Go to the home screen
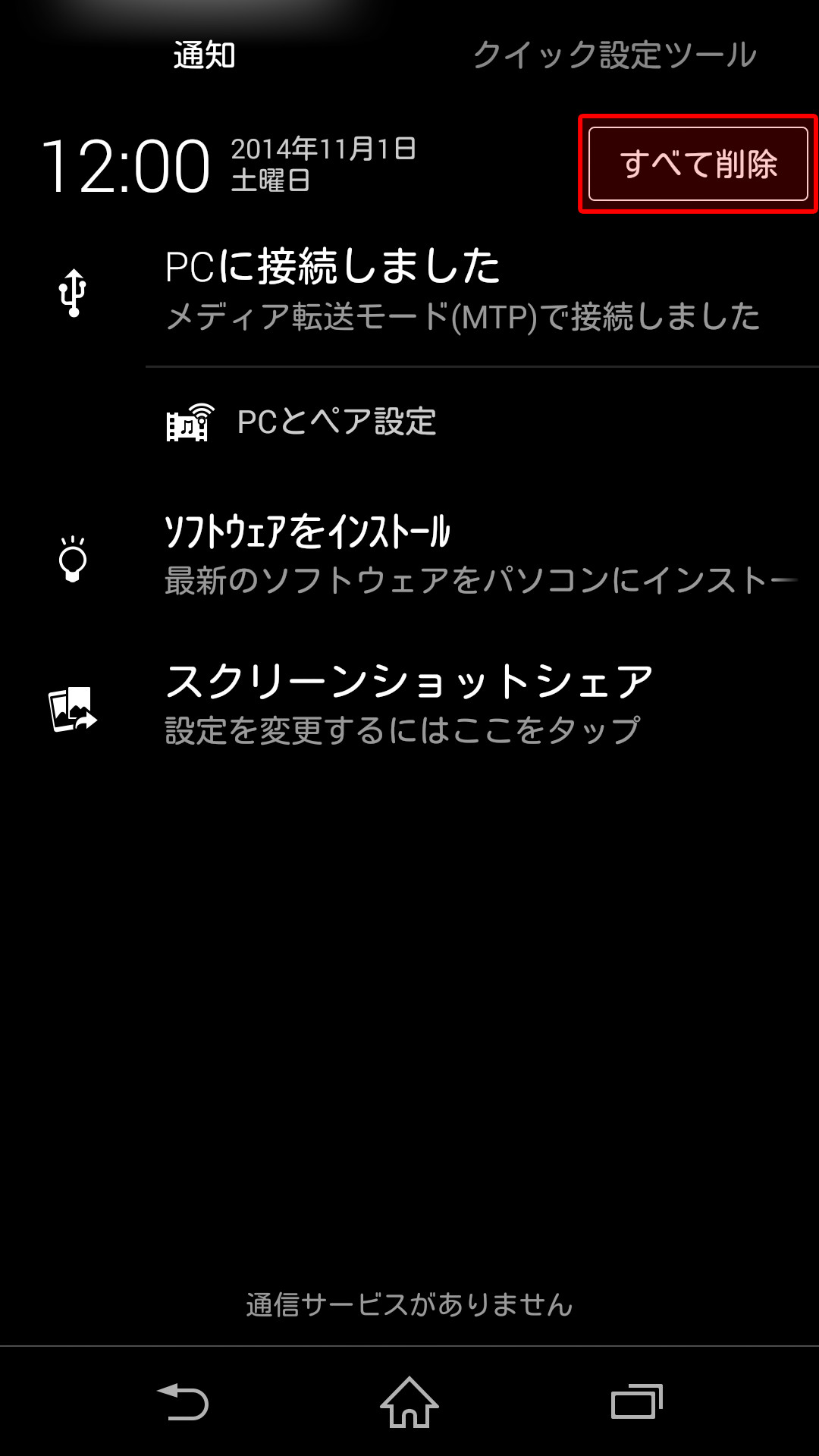819x1456 pixels. tap(409, 1401)
